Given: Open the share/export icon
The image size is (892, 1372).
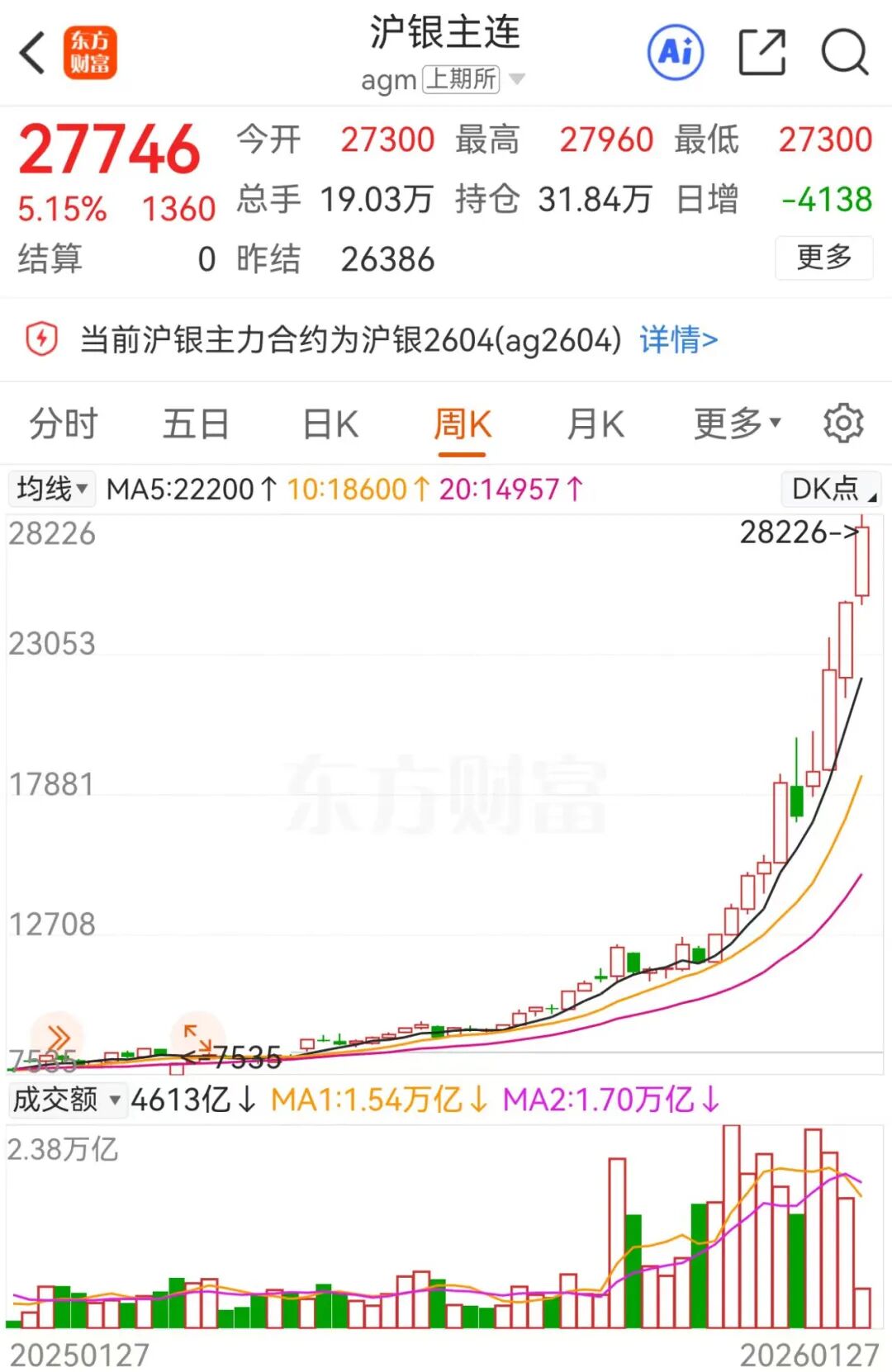Looking at the screenshot, I should click(762, 52).
